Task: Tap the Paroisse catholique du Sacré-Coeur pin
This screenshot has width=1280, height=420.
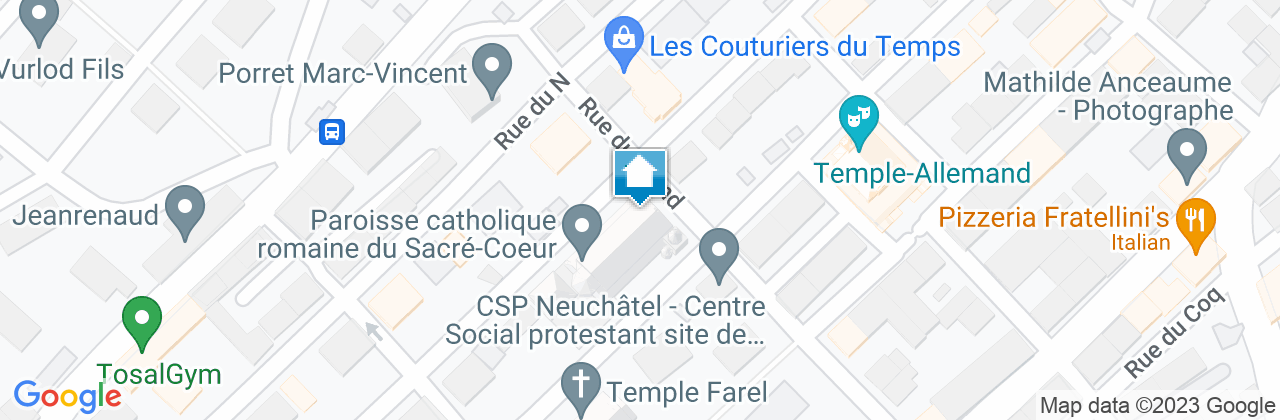Action: [582, 229]
